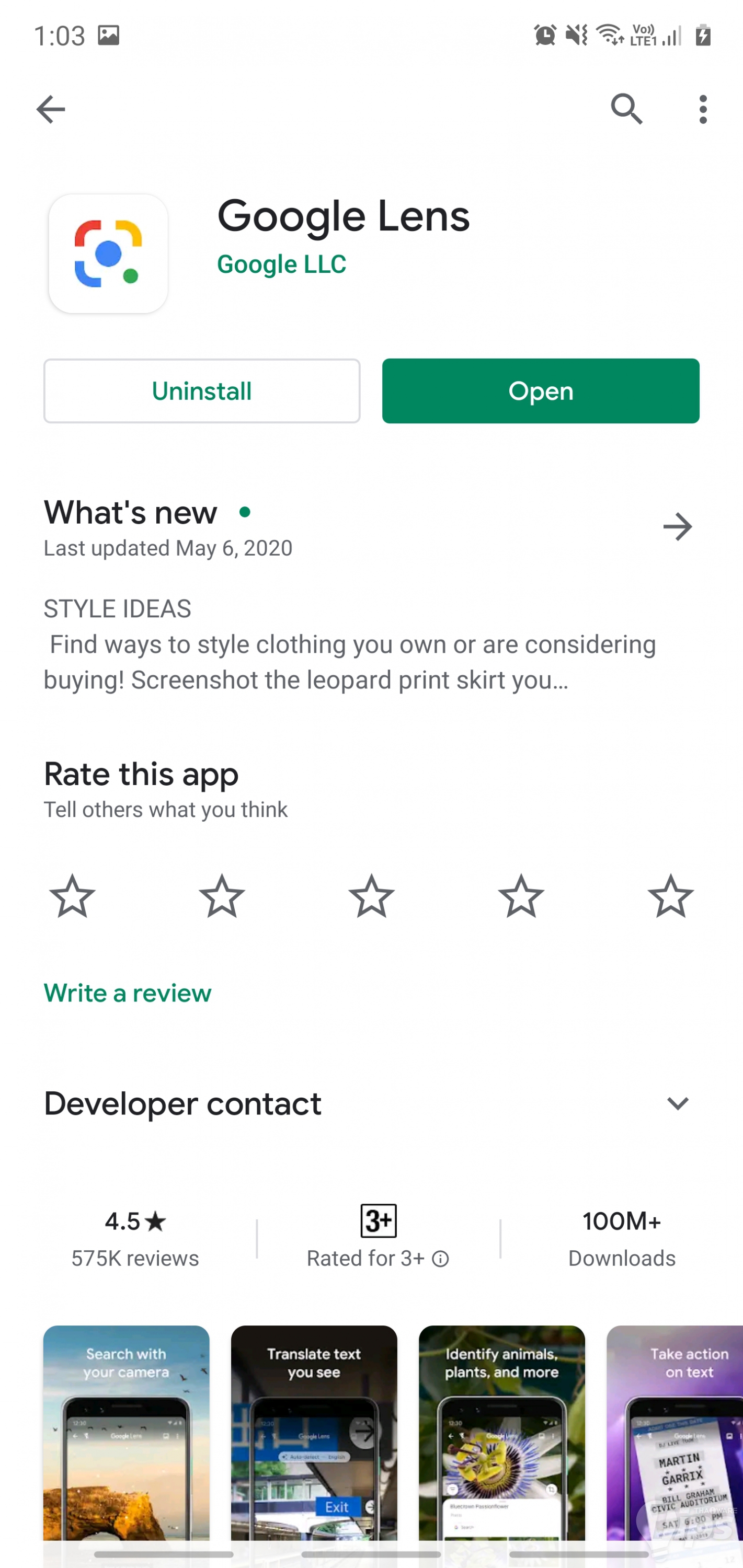Screen dimensions: 743x1568
Task: Rate the app one star
Action: point(73,895)
